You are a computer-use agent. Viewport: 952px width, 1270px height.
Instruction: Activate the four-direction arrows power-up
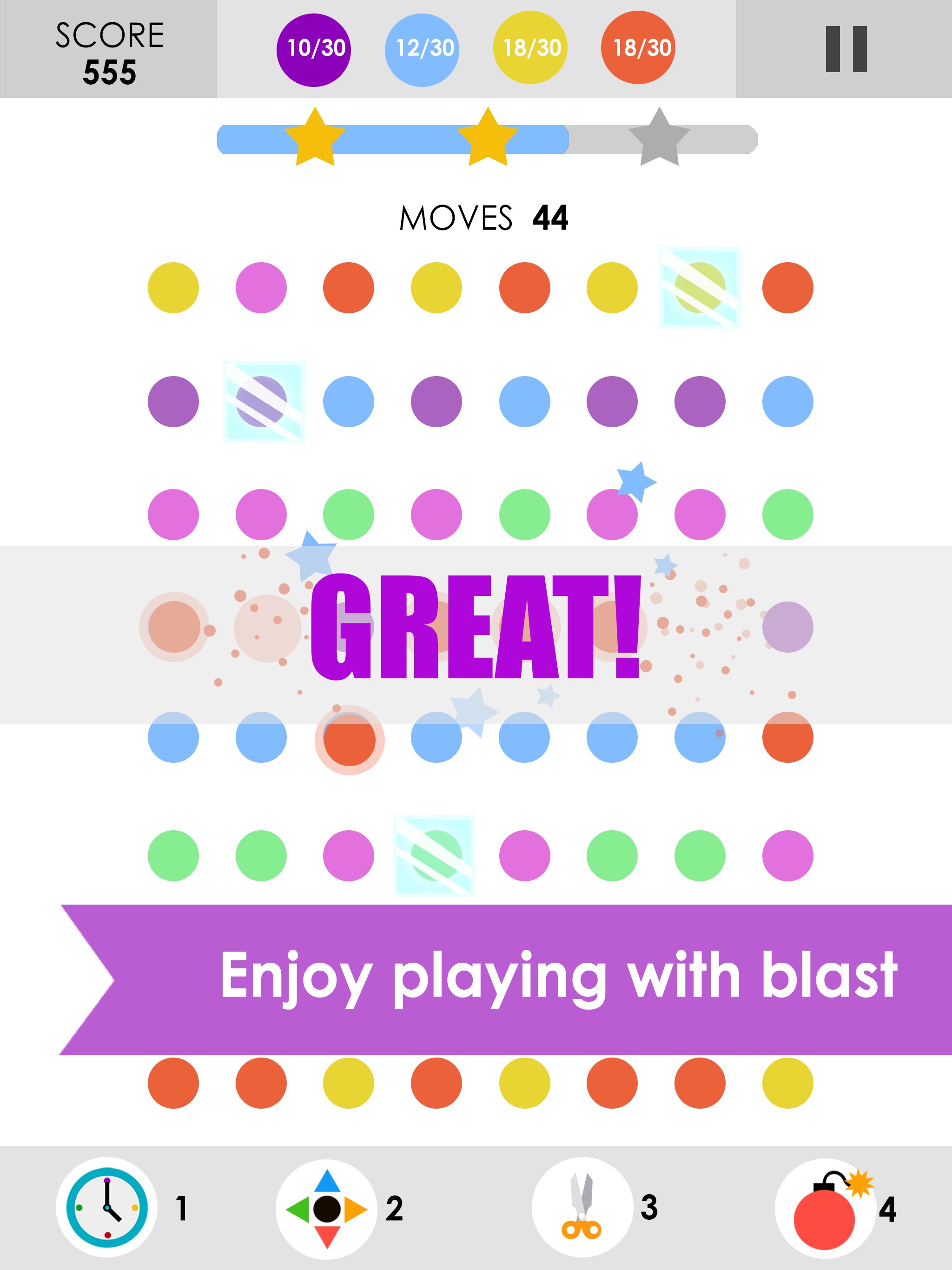point(327,1208)
